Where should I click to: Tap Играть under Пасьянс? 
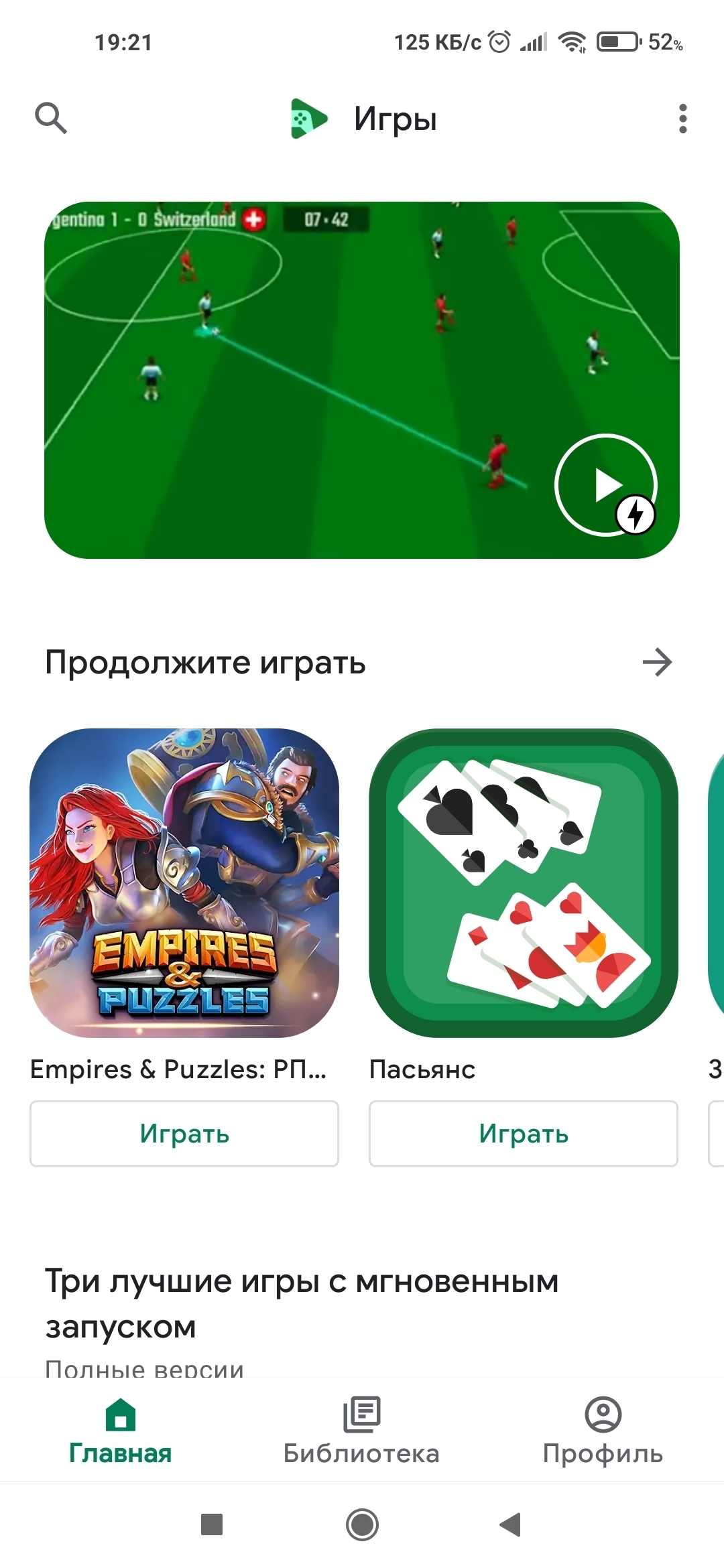[524, 1134]
